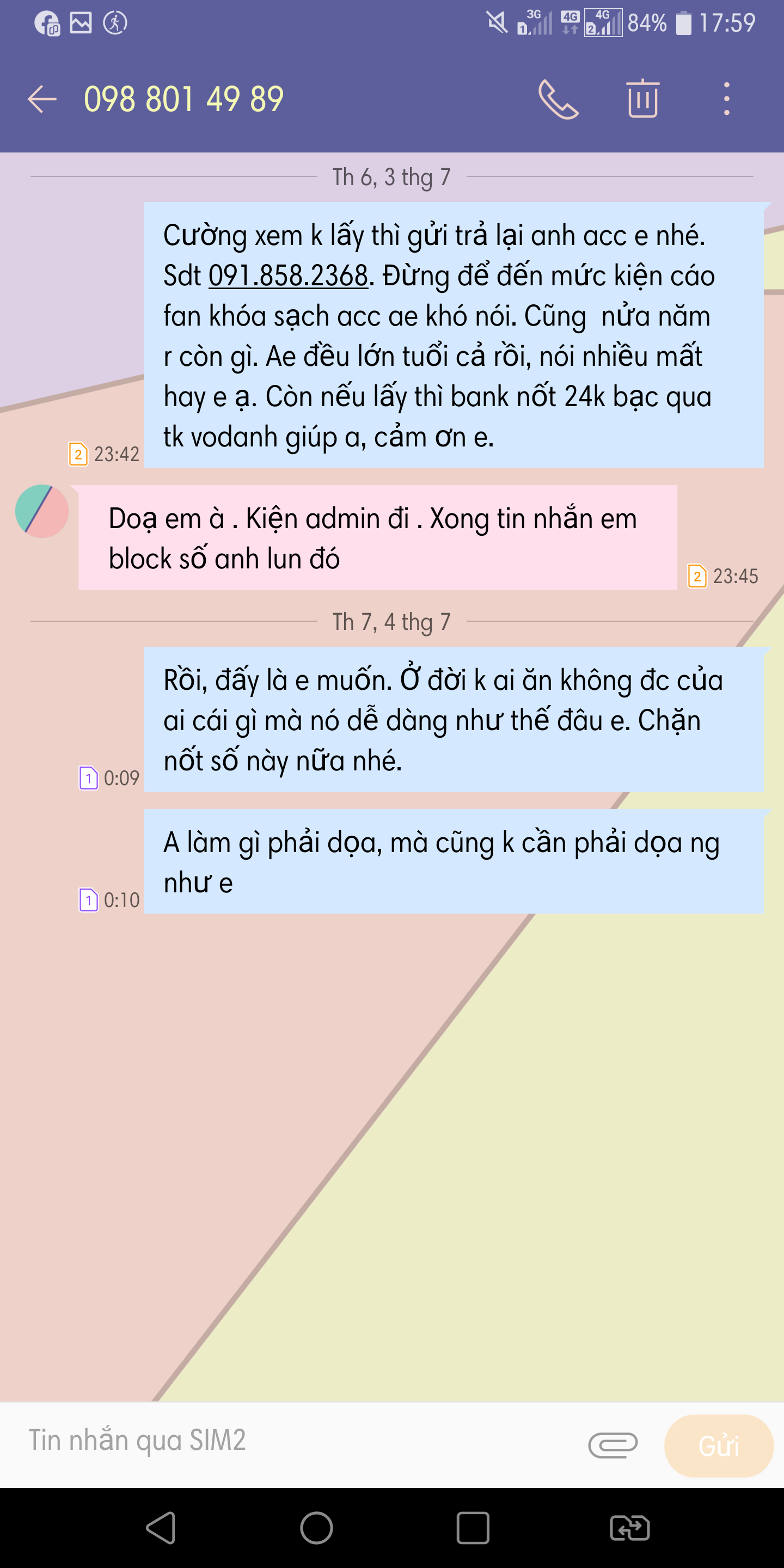Tap the underlined number 091.858.2368
Image resolution: width=784 pixels, height=1568 pixels.
(x=288, y=275)
